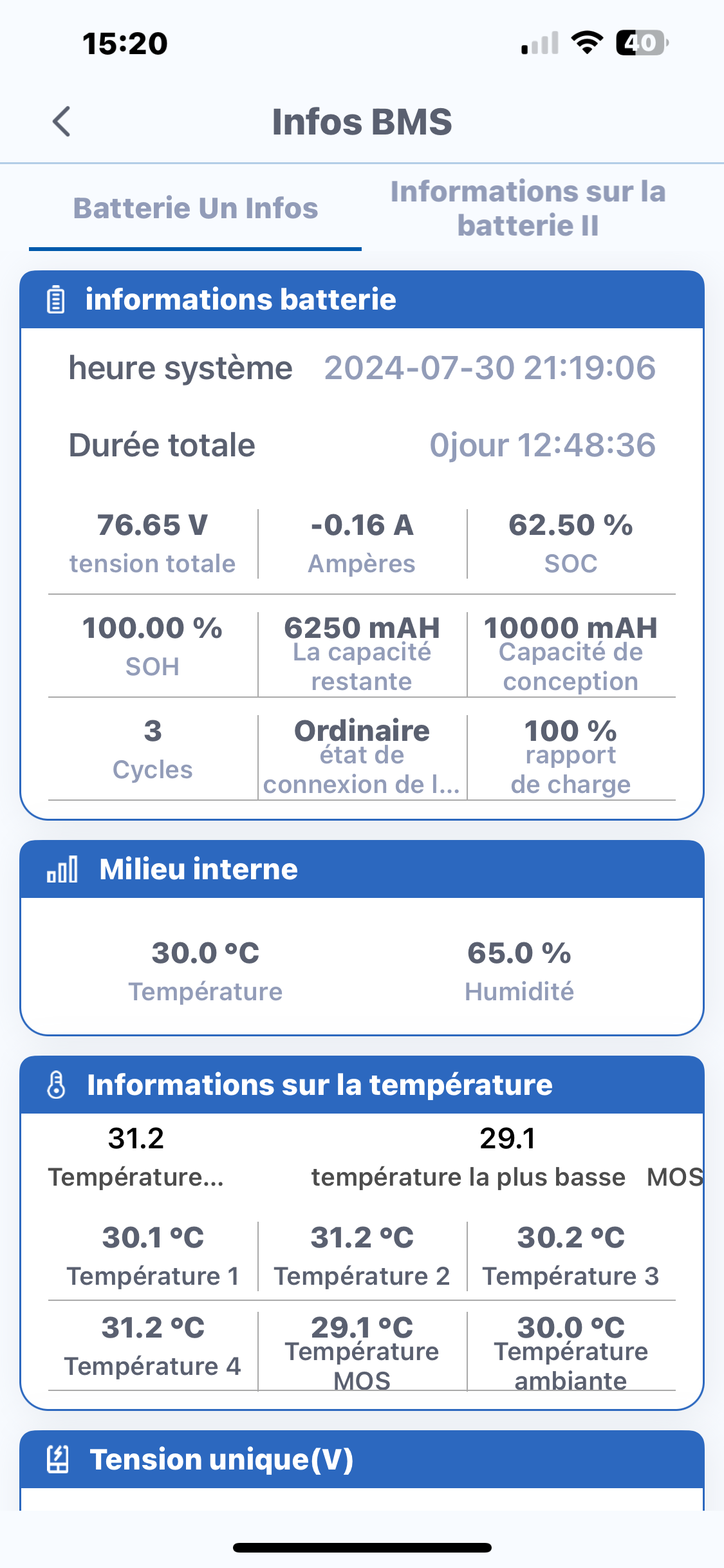Select the Batterie Un Infos tab

click(x=195, y=208)
